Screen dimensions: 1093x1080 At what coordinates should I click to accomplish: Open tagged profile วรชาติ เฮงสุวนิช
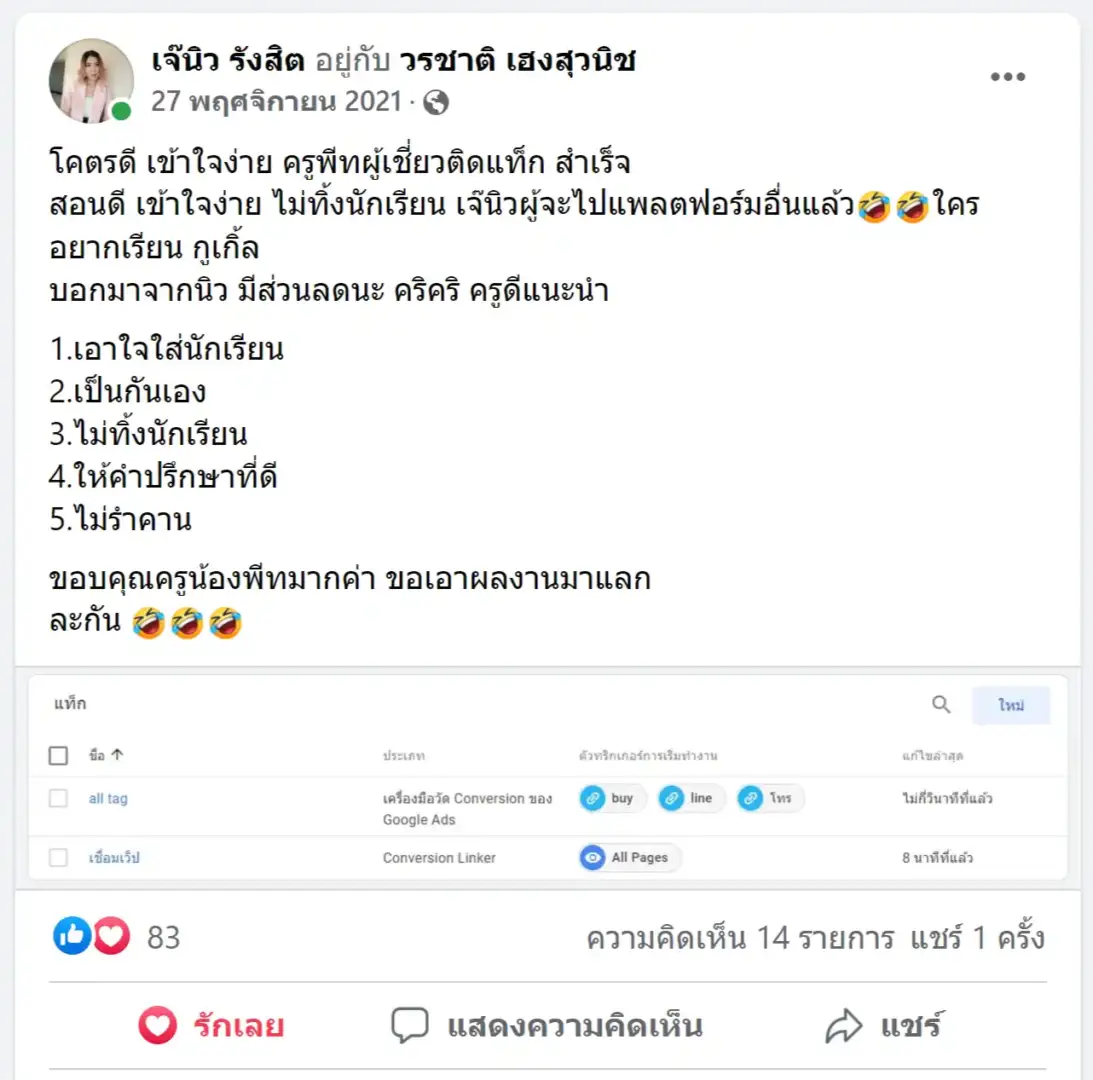517,62
